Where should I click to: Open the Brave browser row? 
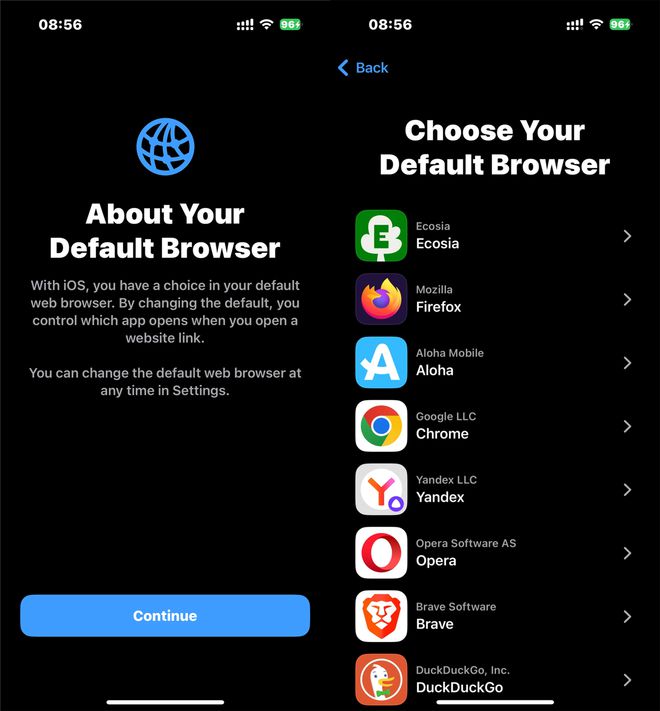494,616
